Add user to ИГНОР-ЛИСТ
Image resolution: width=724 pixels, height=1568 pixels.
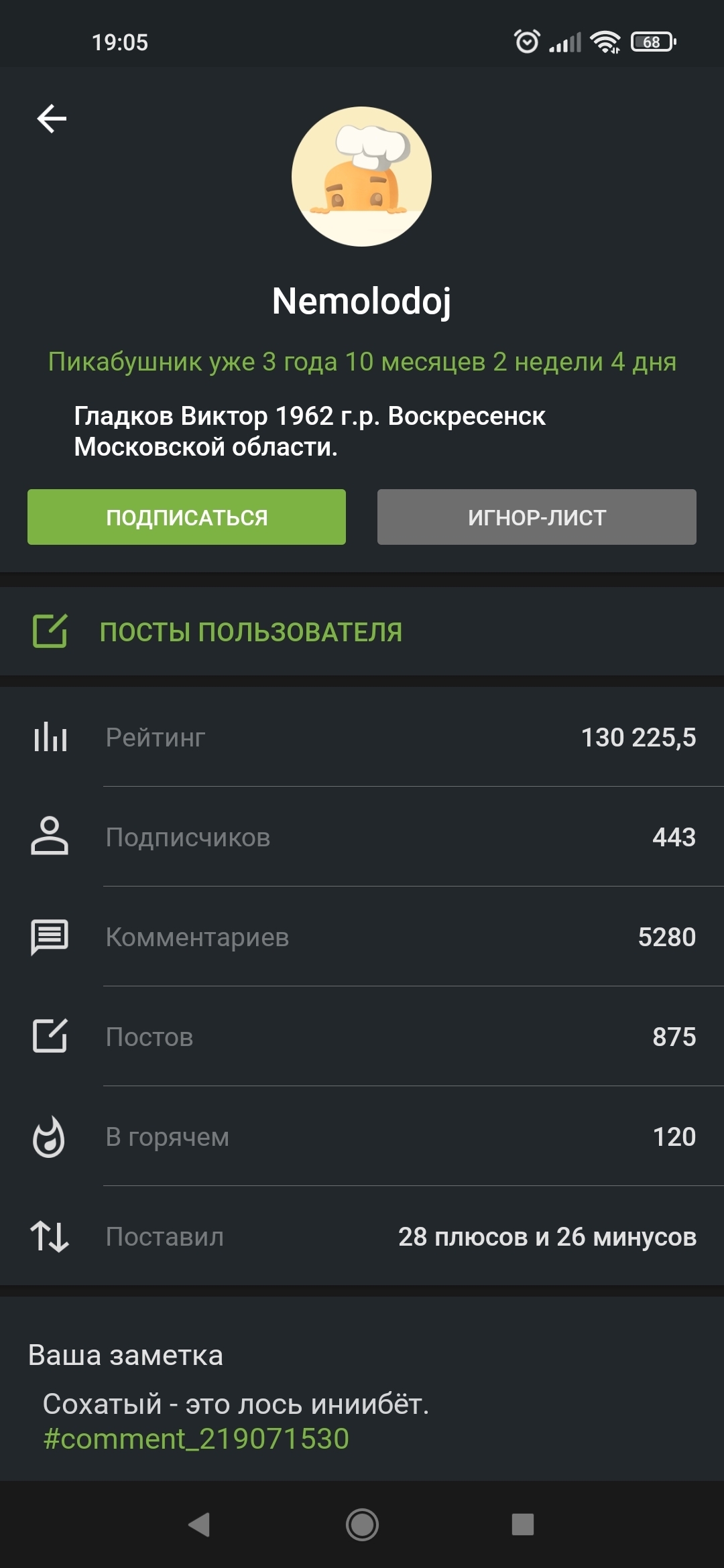[x=536, y=517]
